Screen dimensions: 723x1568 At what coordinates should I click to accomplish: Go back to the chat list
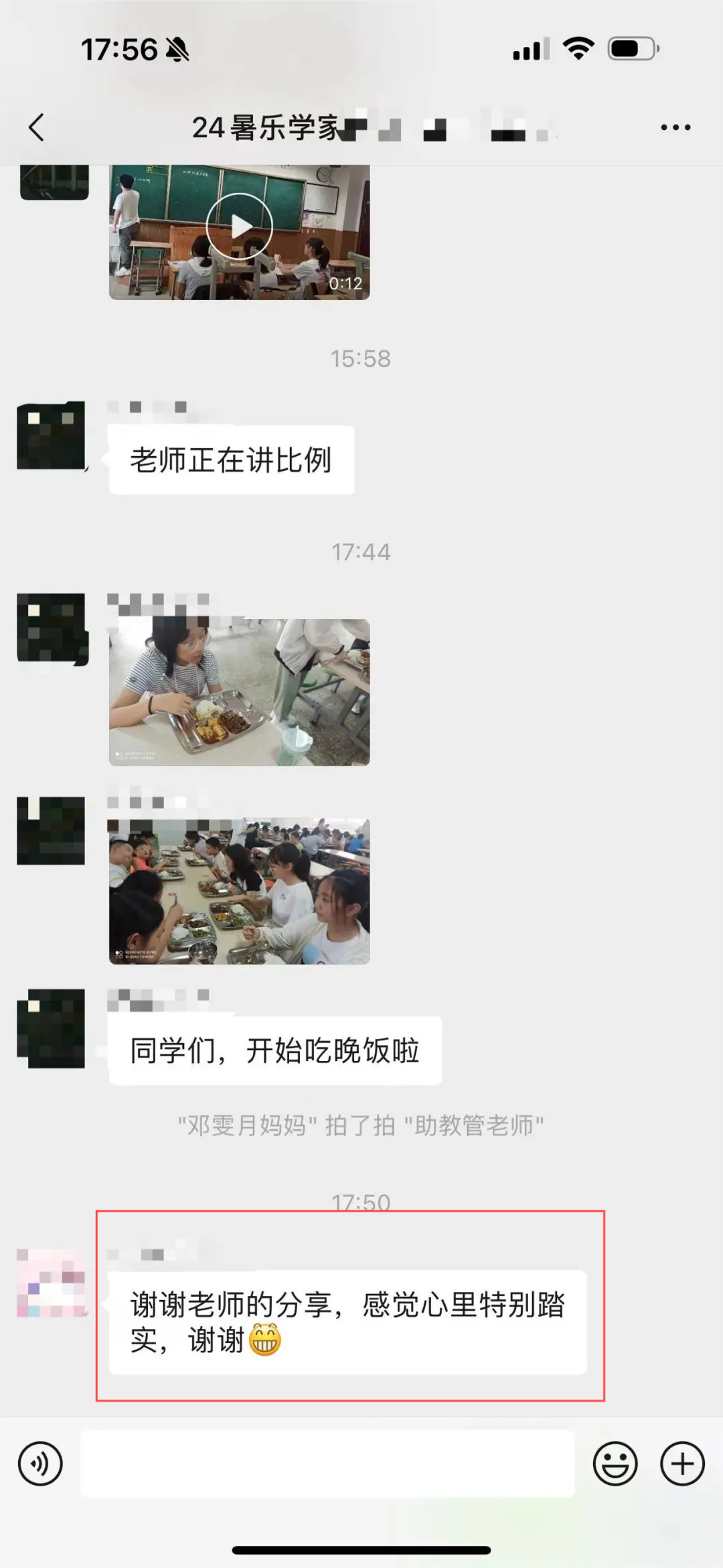click(x=37, y=127)
